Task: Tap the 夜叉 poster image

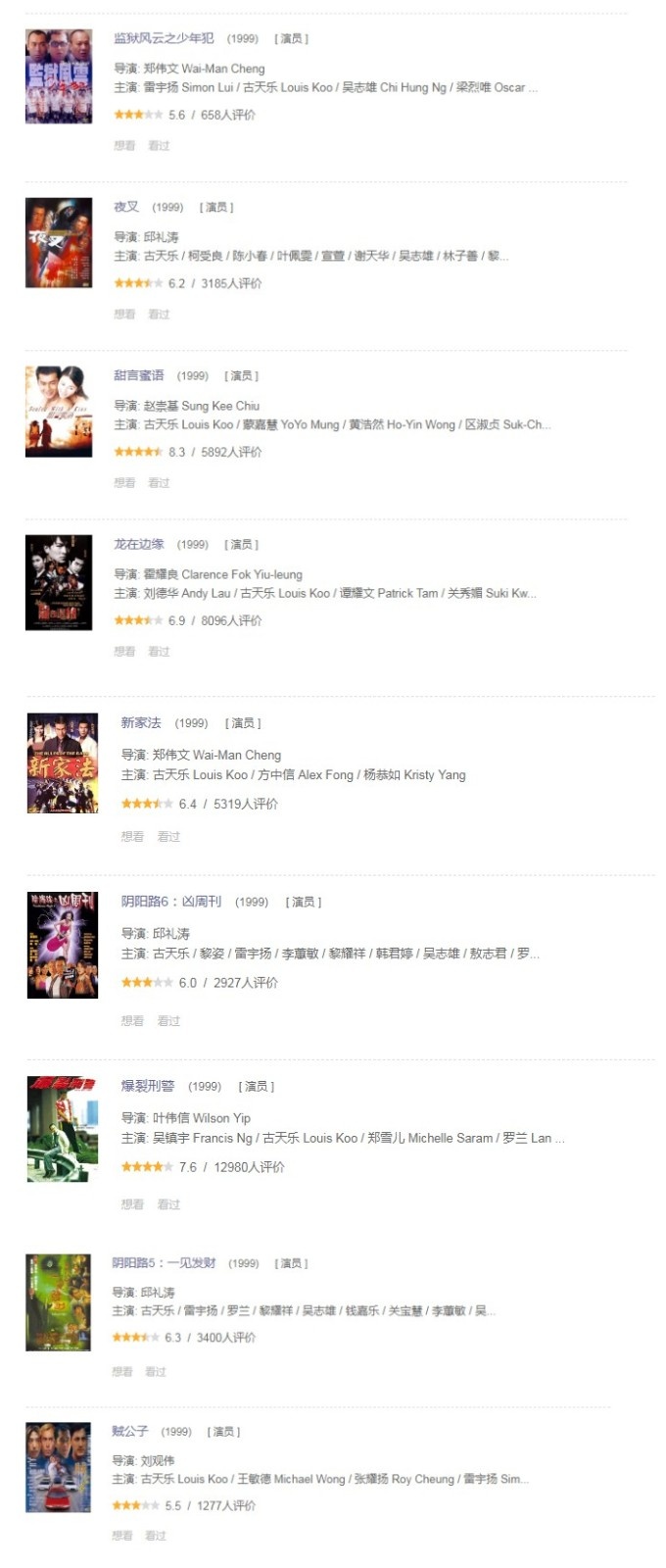Action: (59, 243)
